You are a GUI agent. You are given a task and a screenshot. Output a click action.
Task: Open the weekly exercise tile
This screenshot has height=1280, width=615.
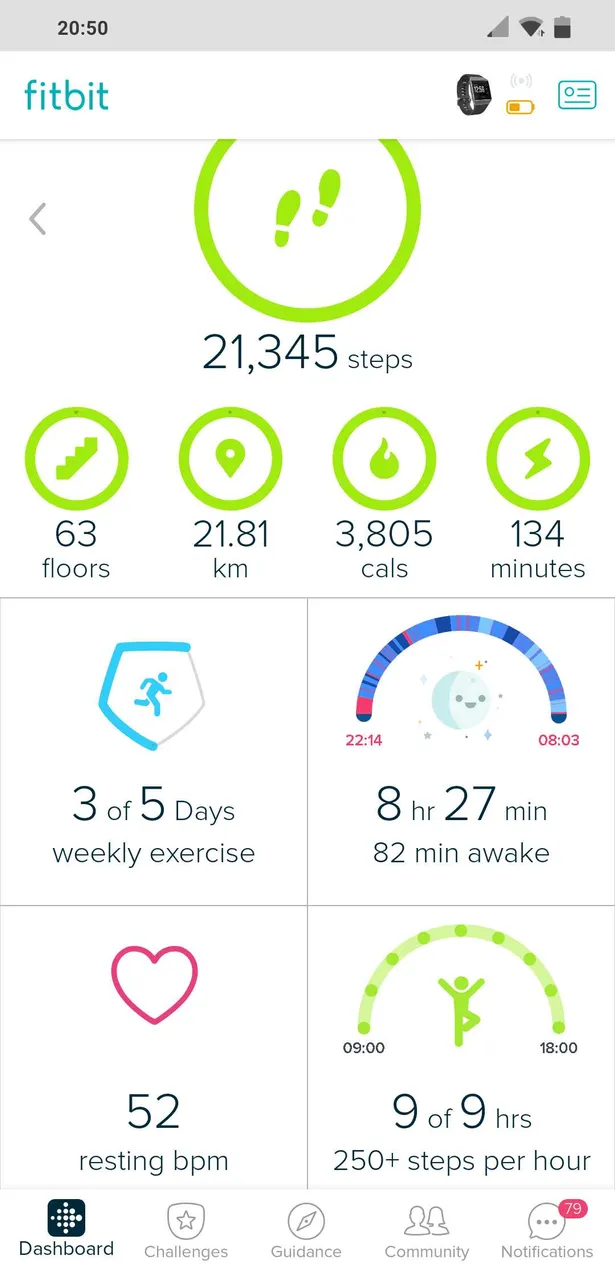coord(154,752)
